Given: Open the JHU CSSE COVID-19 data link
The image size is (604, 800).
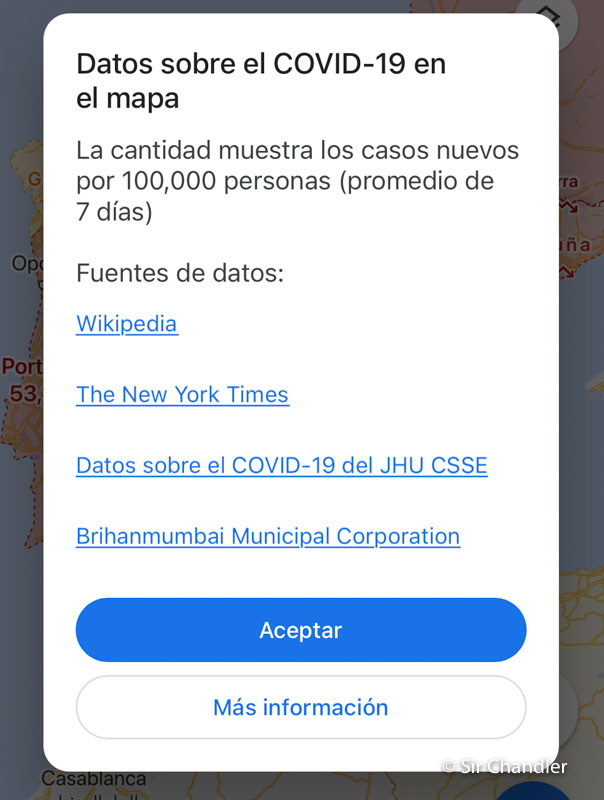Looking at the screenshot, I should (281, 466).
